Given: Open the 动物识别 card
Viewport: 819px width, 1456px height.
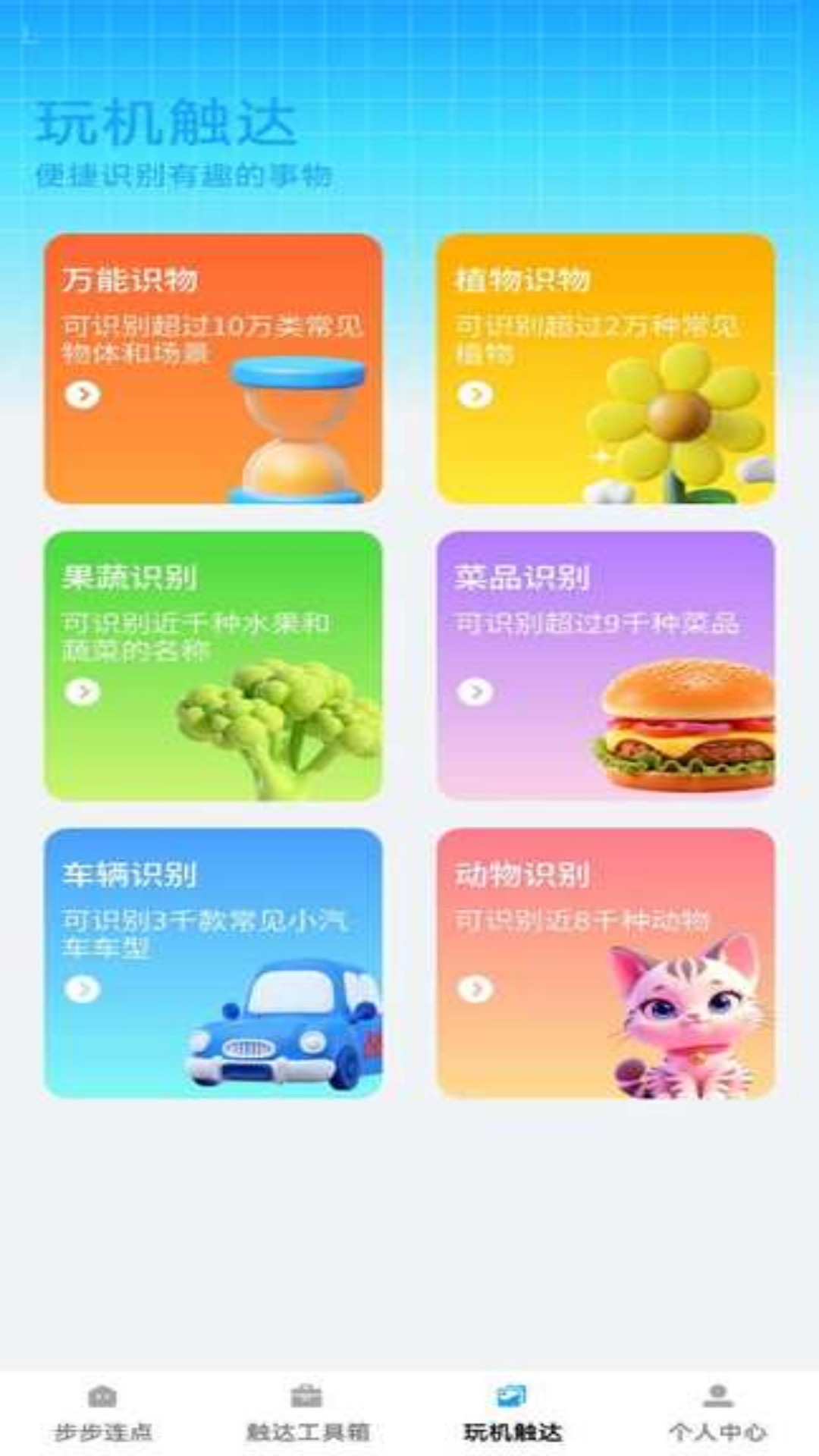Looking at the screenshot, I should [605, 963].
